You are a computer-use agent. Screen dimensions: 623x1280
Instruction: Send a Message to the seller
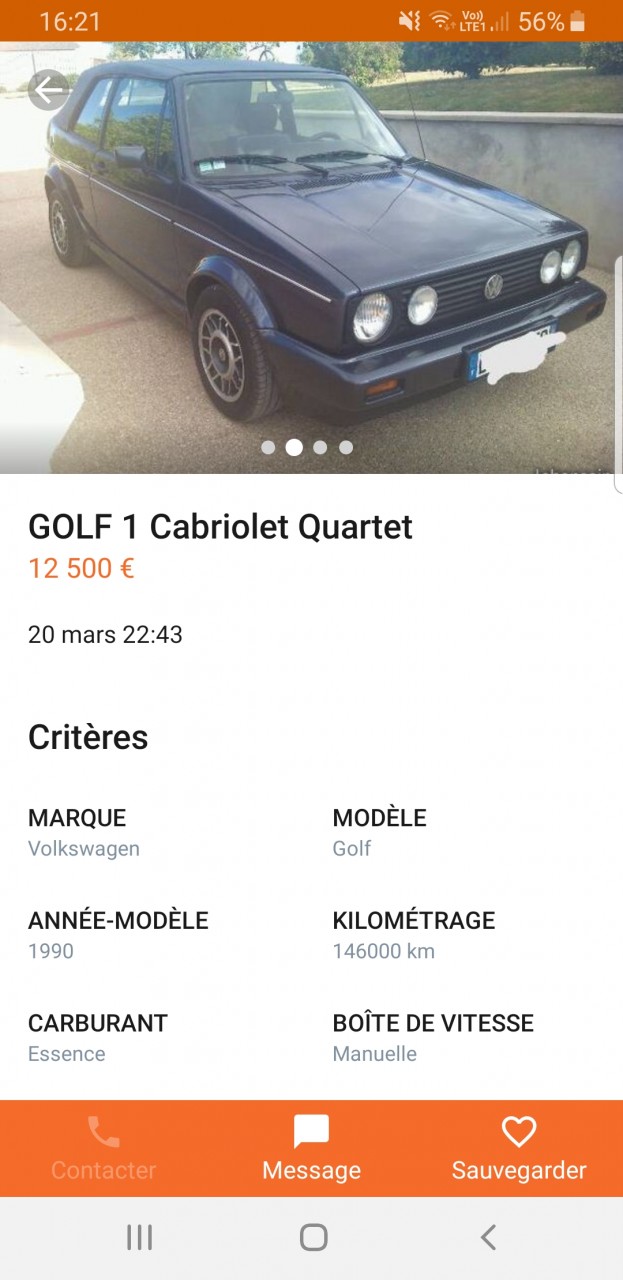tap(311, 1149)
